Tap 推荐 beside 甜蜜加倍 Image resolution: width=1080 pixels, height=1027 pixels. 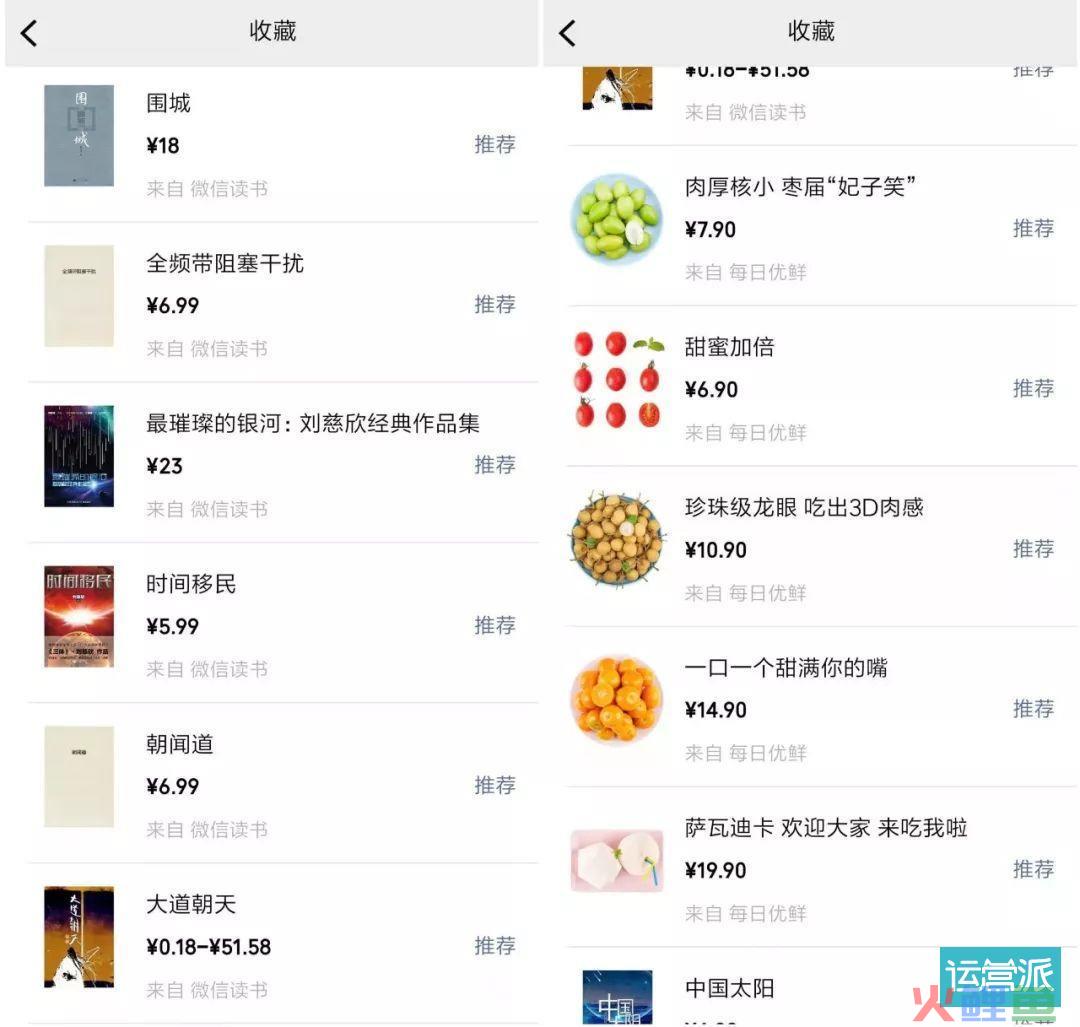pos(1032,389)
